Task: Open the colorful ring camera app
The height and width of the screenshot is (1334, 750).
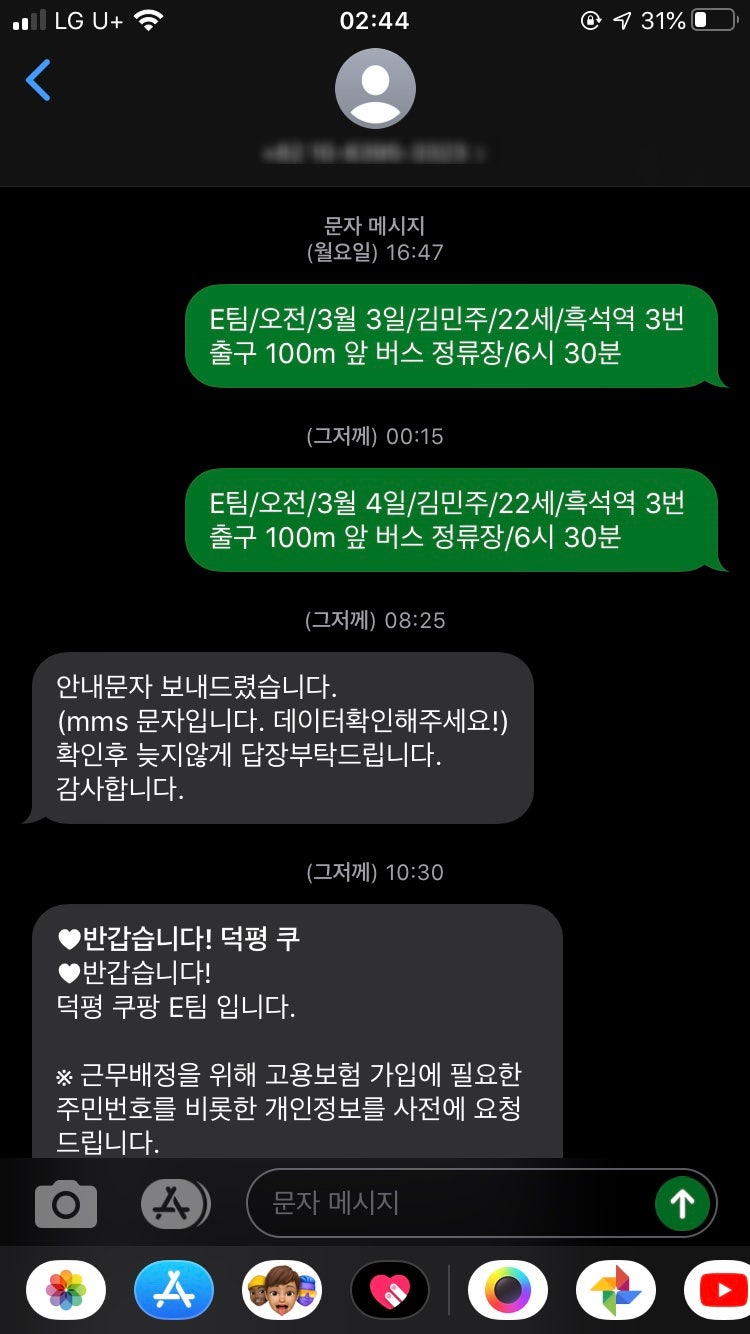Action: (x=508, y=1290)
